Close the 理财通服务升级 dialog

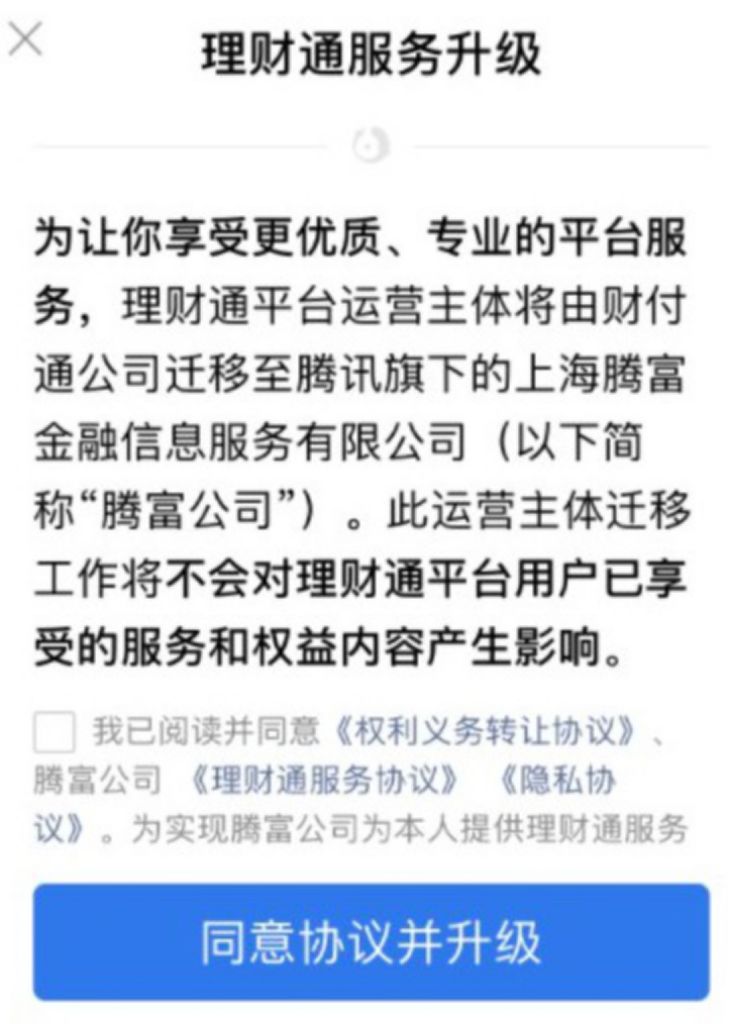click(26, 42)
